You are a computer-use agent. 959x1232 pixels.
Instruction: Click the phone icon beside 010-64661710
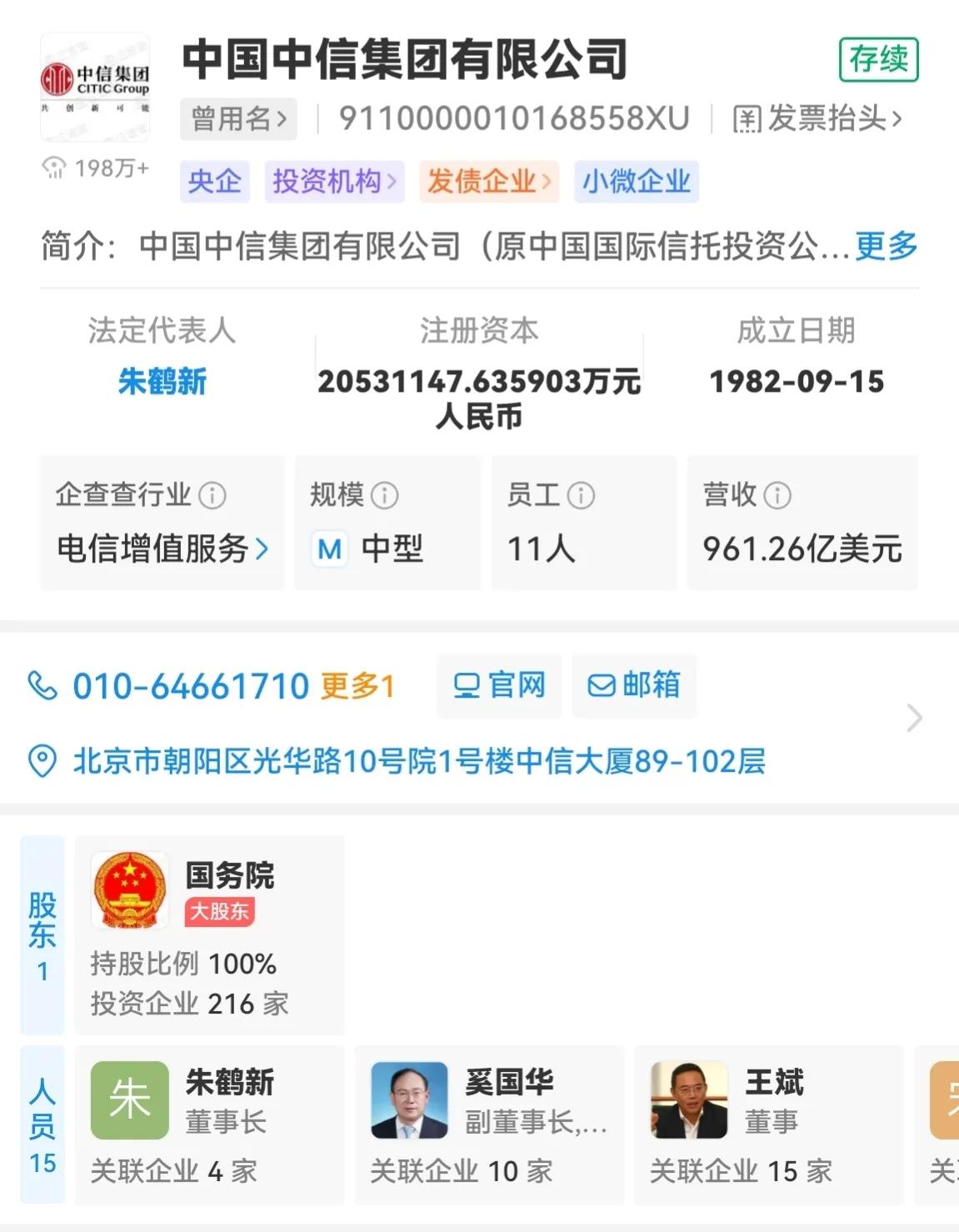pos(41,685)
